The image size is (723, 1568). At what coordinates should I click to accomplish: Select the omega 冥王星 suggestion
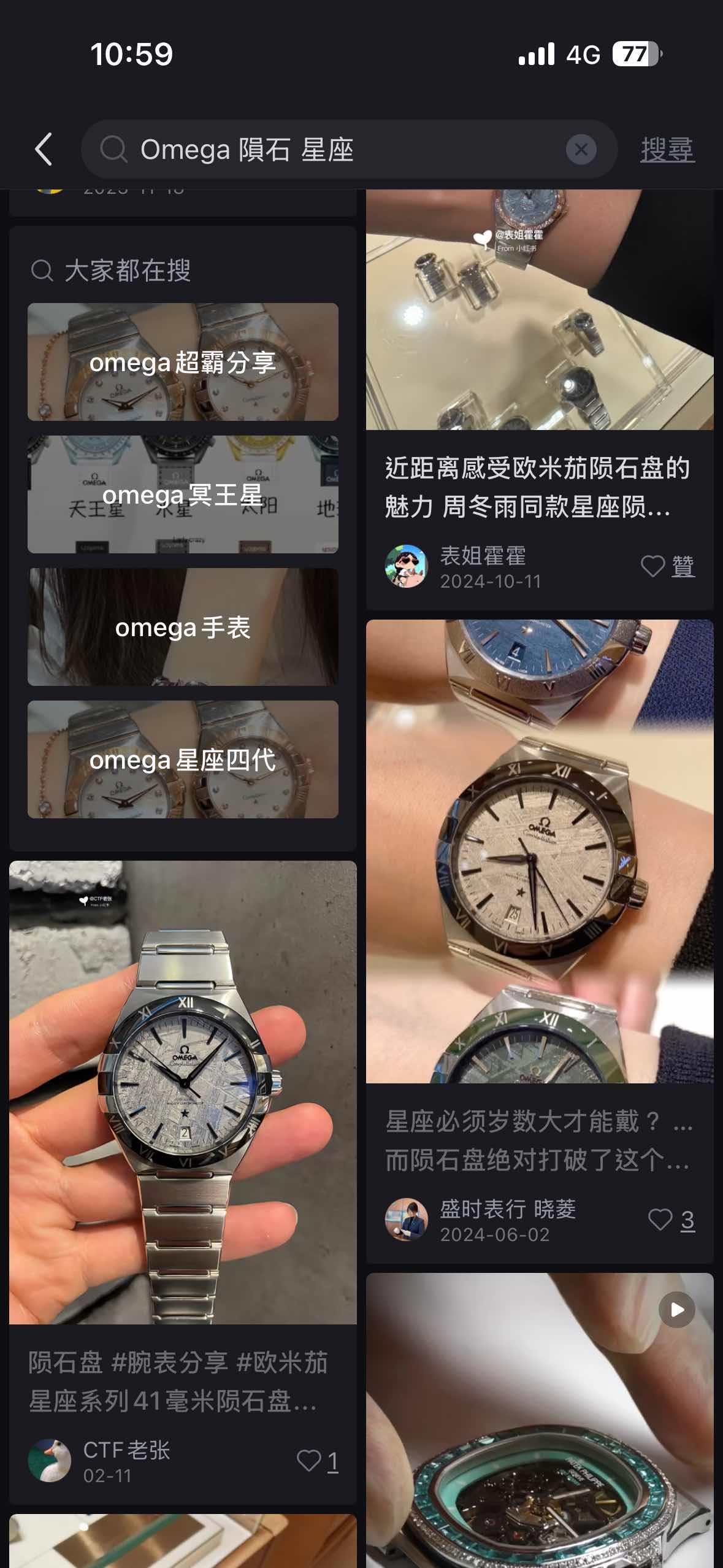click(183, 494)
